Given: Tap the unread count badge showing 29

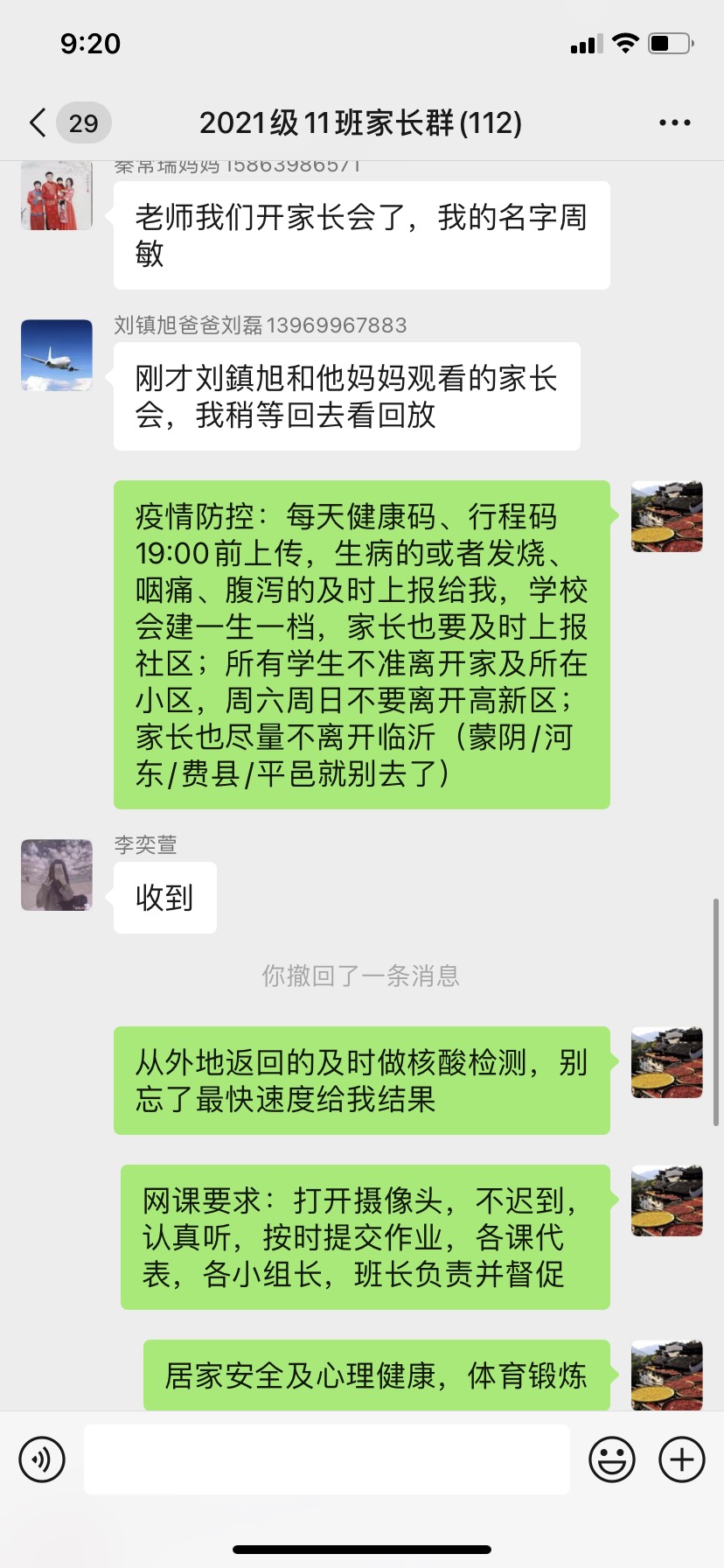Looking at the screenshot, I should click(x=81, y=123).
